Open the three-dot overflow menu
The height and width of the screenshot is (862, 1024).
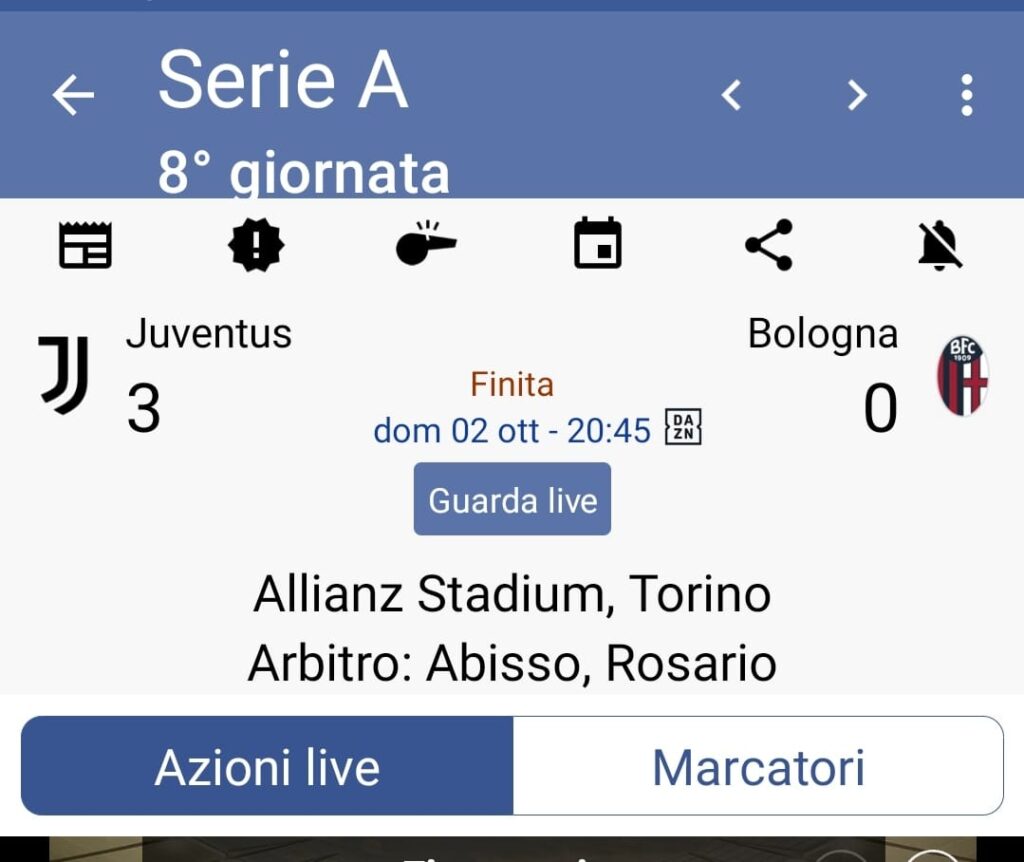coord(966,95)
